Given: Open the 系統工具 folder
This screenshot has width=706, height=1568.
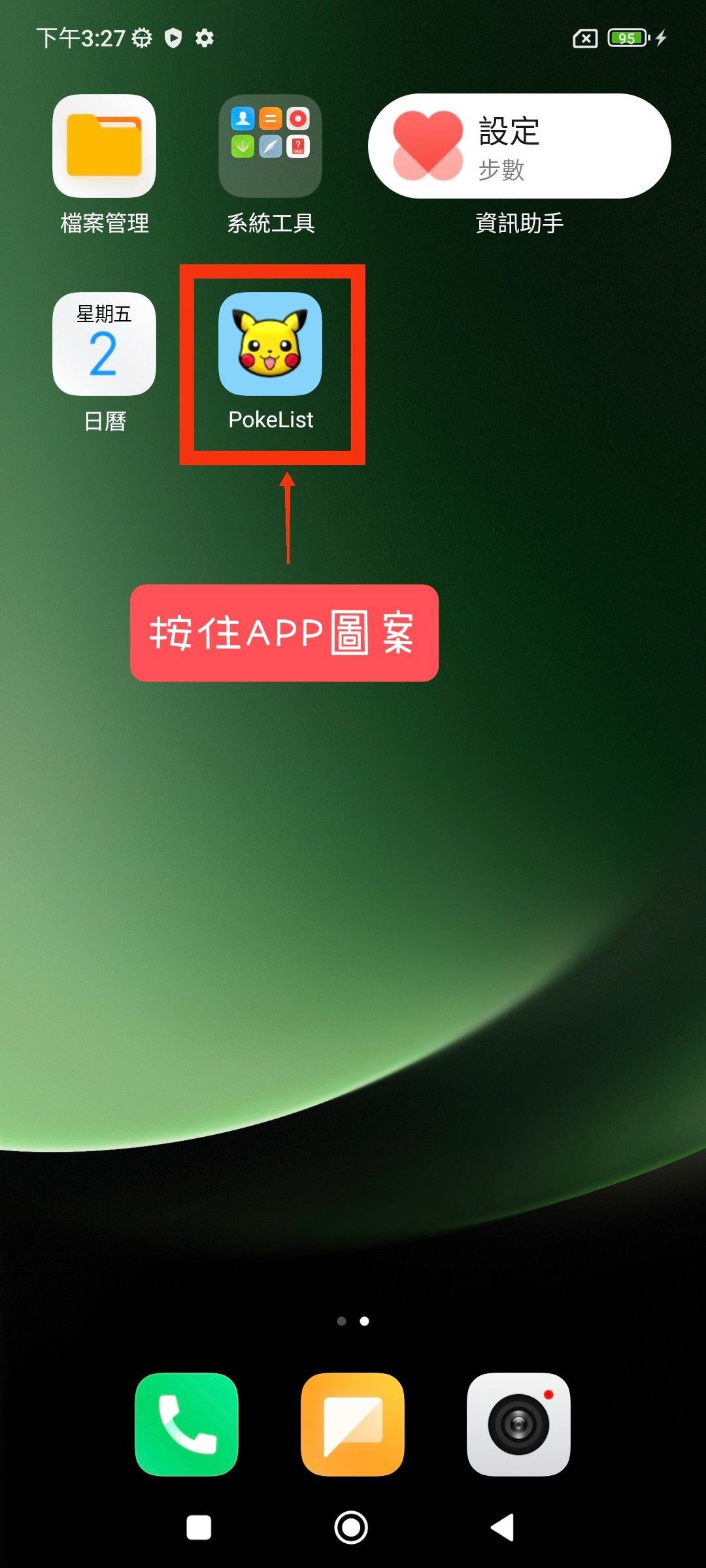Looking at the screenshot, I should (270, 146).
